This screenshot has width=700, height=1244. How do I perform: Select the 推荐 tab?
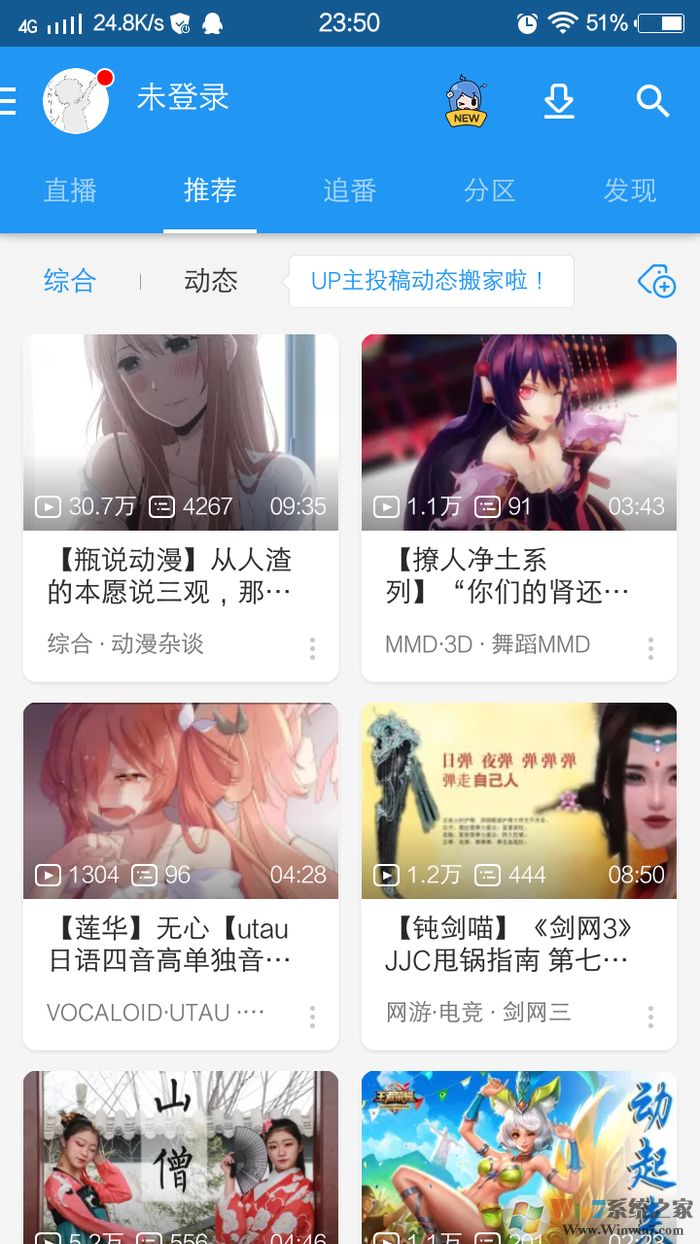coord(210,190)
